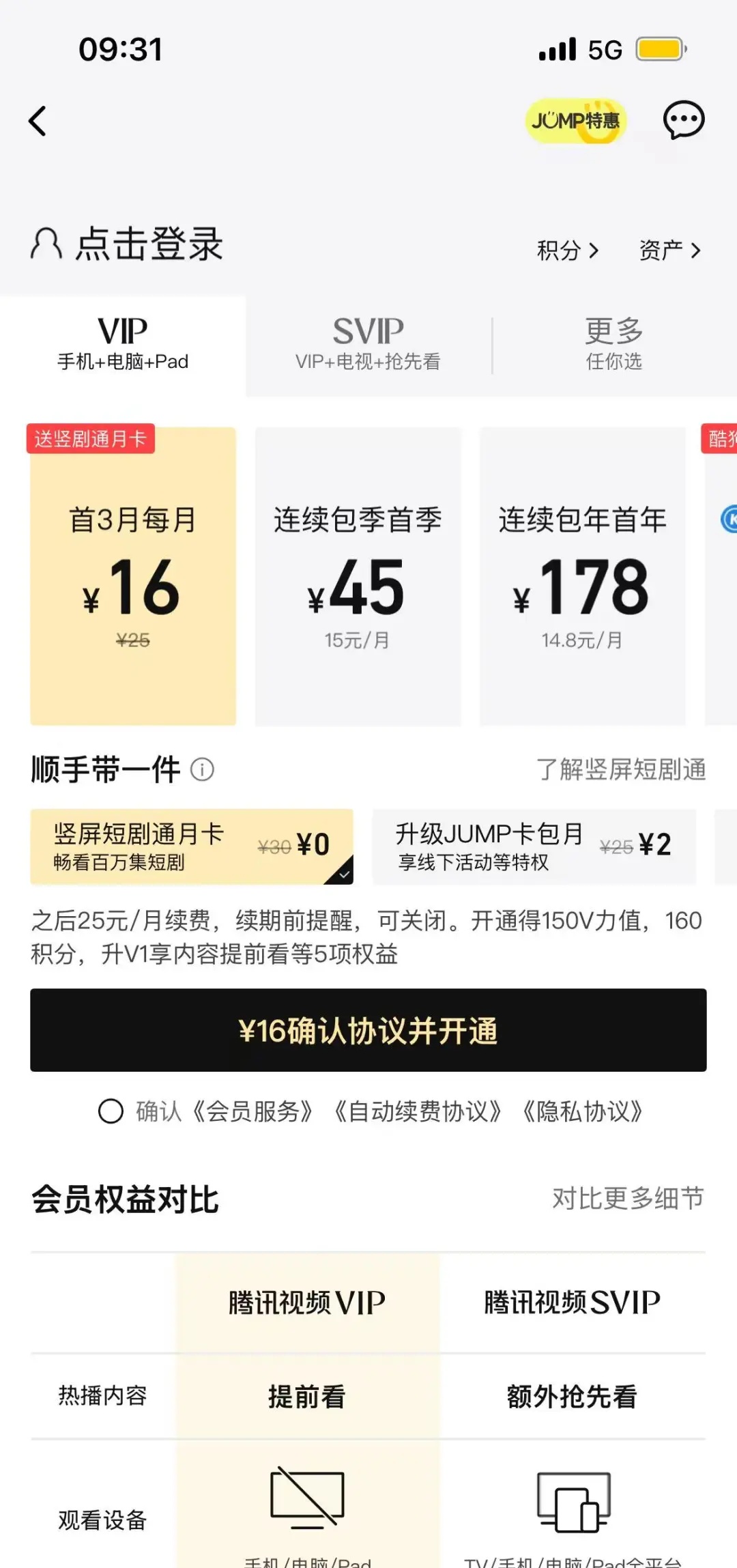This screenshot has height=1568, width=737.
Task: Open the 《隐私协议》 link
Action: pyautogui.click(x=582, y=1111)
